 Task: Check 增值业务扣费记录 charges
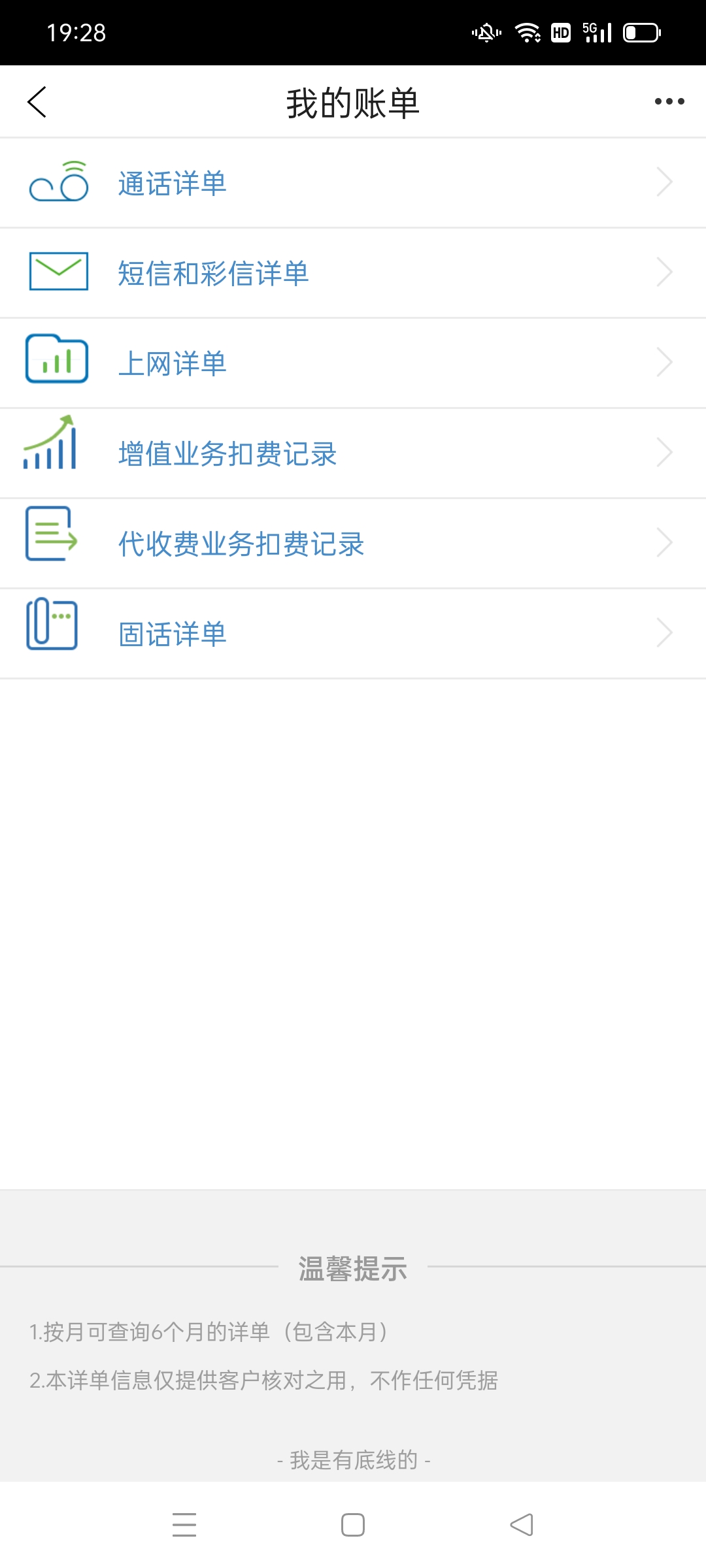(x=353, y=453)
